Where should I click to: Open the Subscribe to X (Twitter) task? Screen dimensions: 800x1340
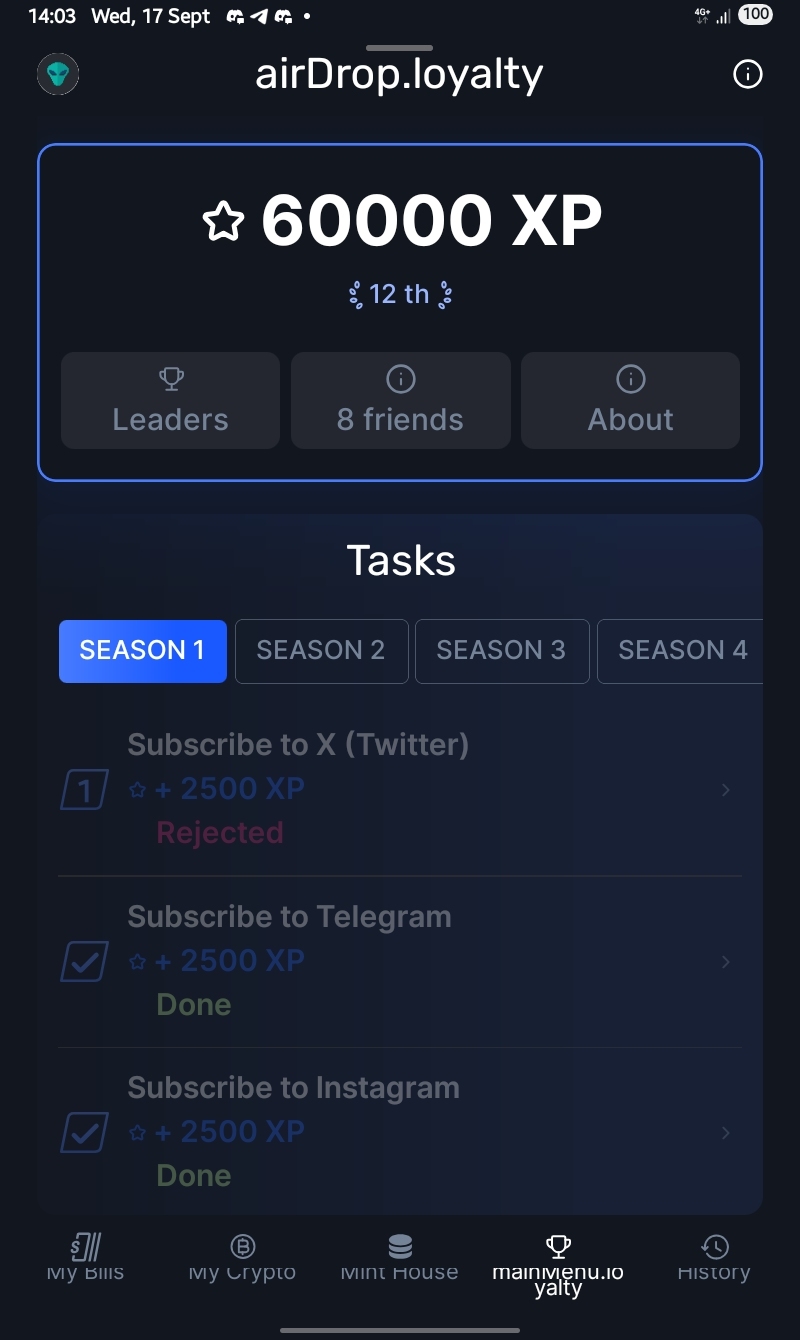pos(400,789)
